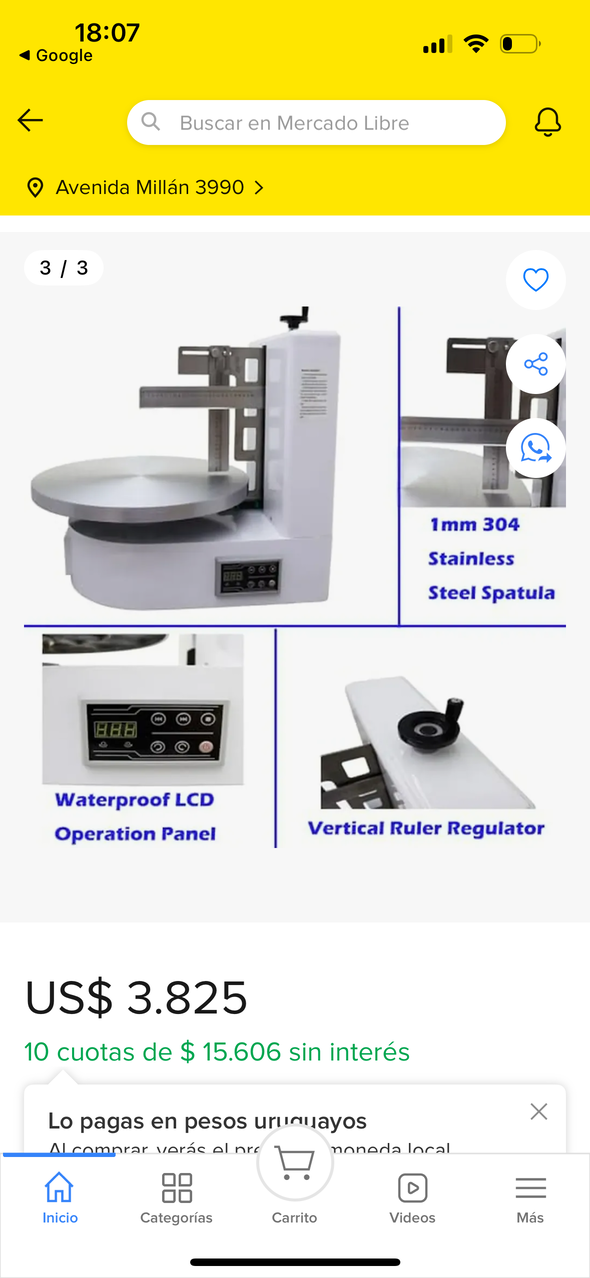Switch to the Videos tab
590x1278 pixels.
[x=412, y=1198]
